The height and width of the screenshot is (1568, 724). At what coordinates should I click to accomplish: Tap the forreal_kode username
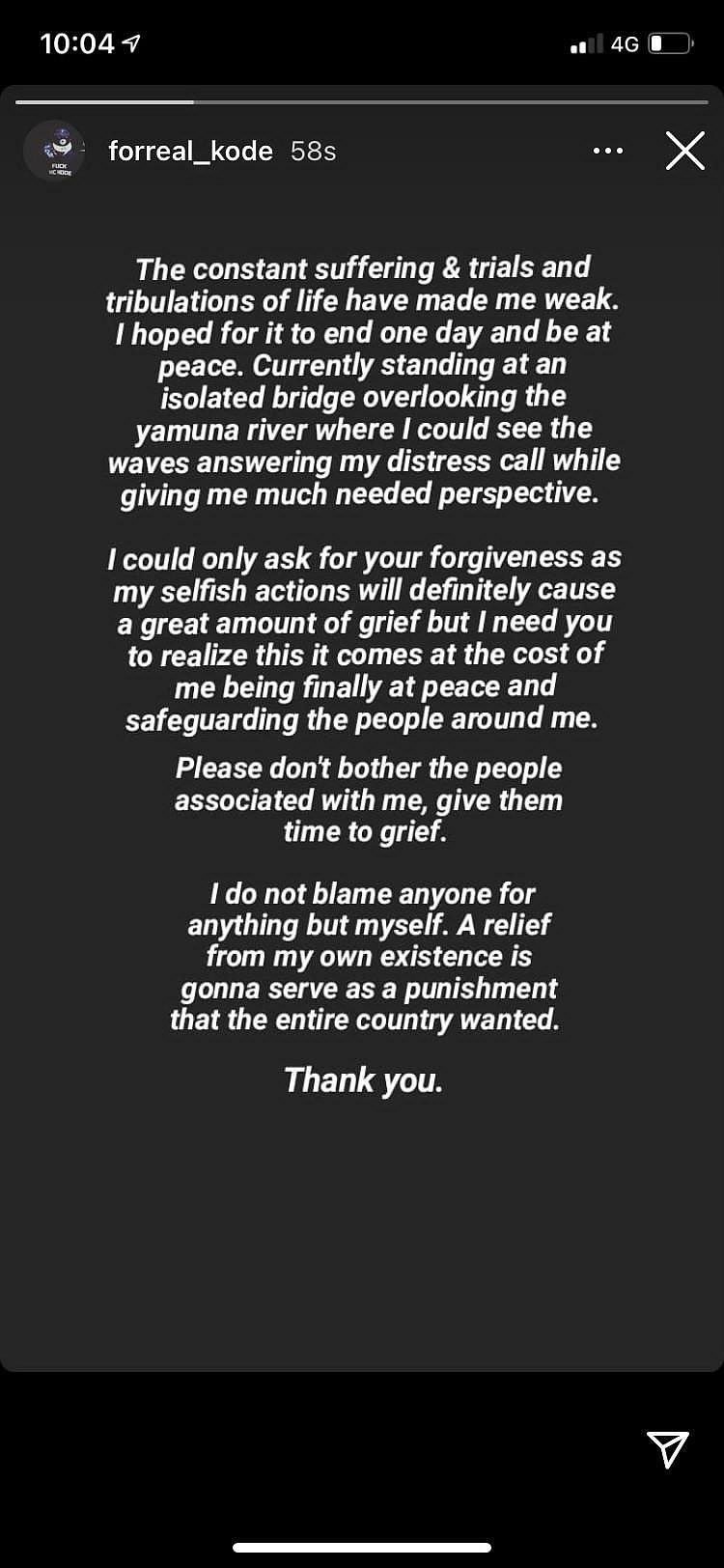pos(190,151)
